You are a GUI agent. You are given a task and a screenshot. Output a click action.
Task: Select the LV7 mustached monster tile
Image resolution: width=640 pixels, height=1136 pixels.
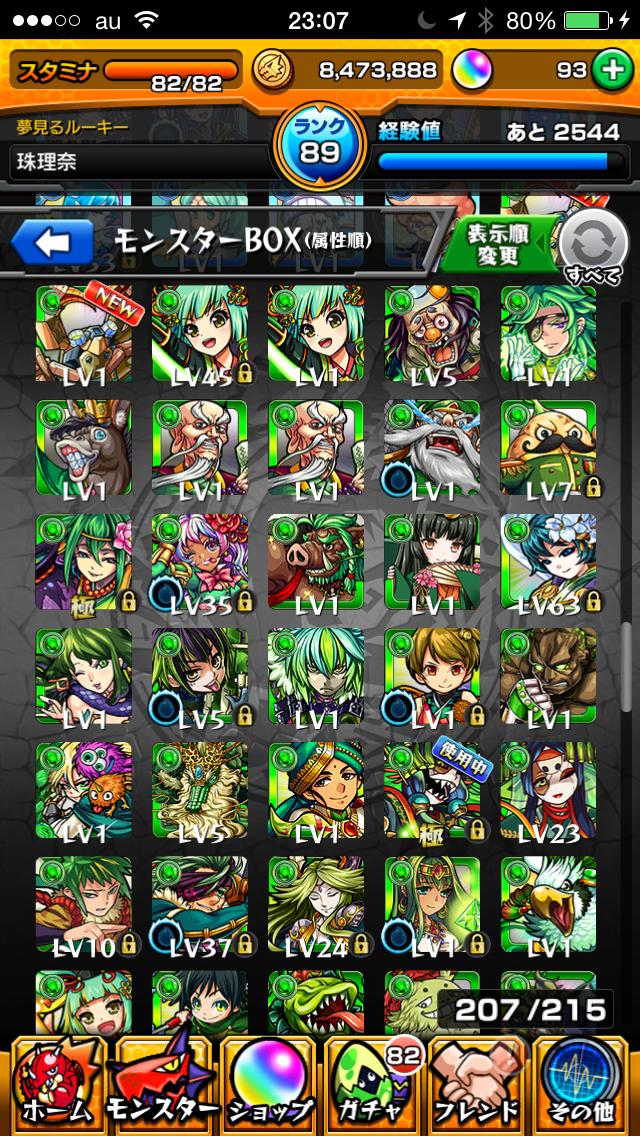[x=548, y=448]
